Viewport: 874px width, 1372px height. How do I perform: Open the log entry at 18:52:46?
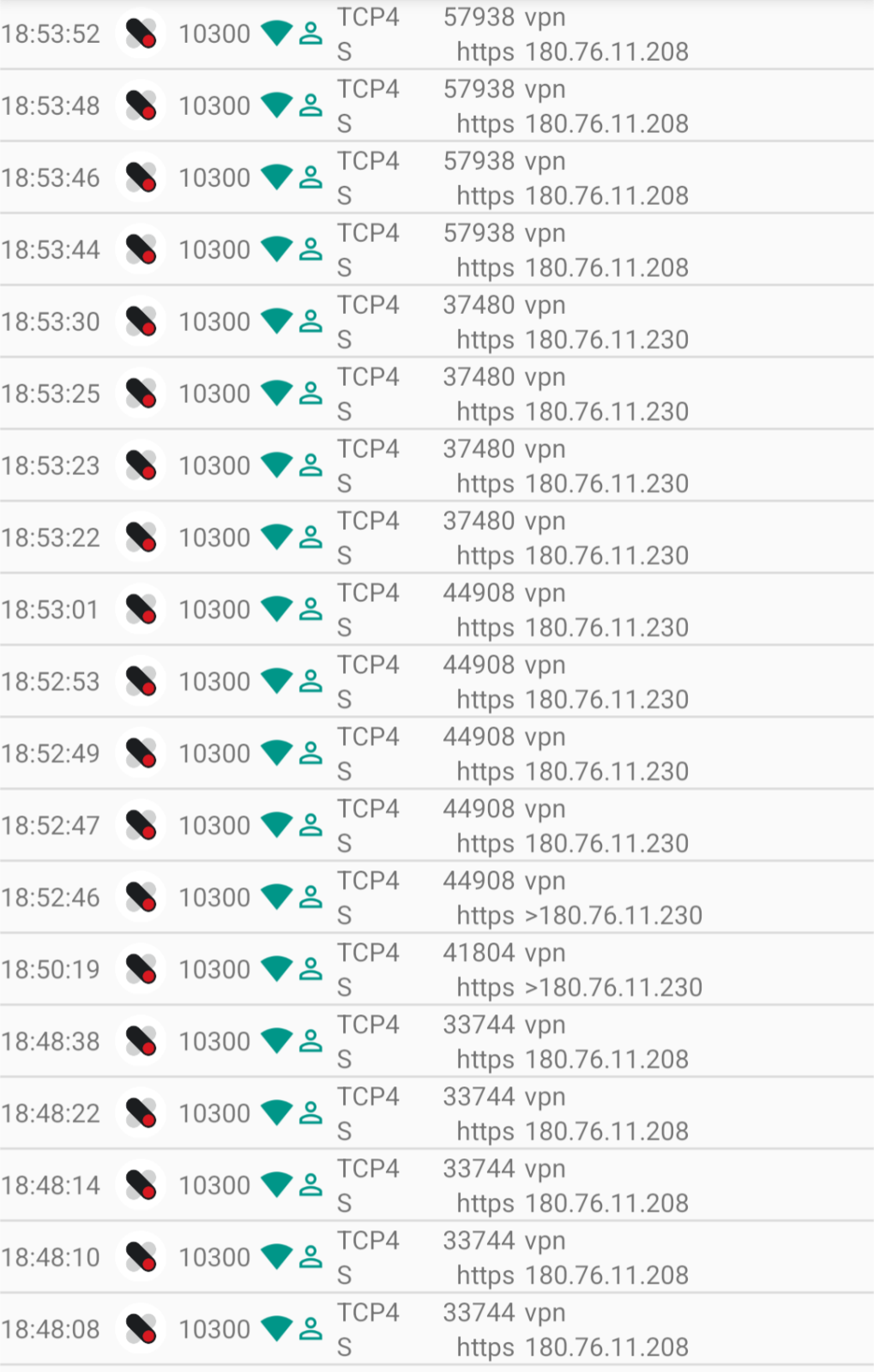[x=437, y=899]
